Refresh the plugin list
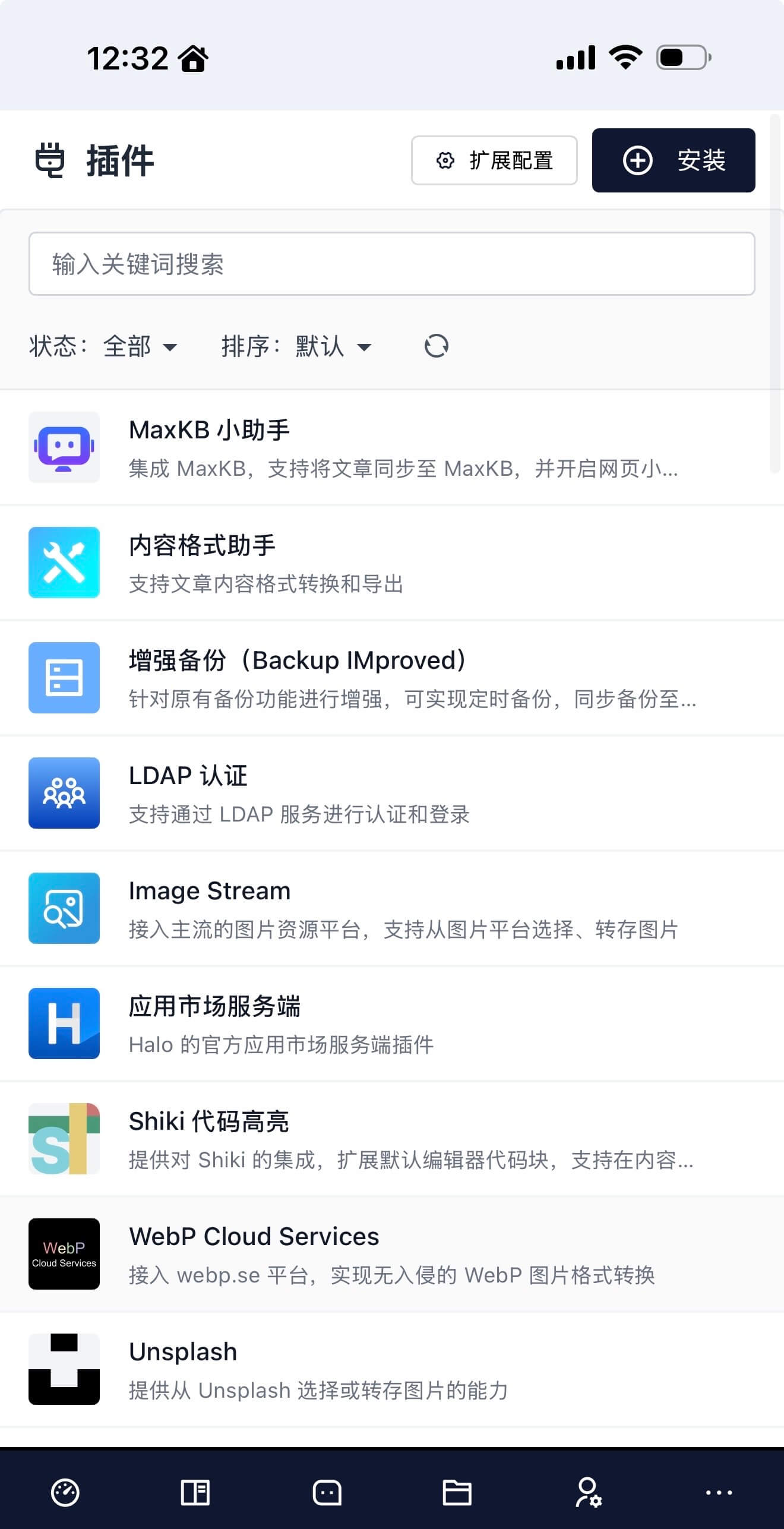 [436, 346]
